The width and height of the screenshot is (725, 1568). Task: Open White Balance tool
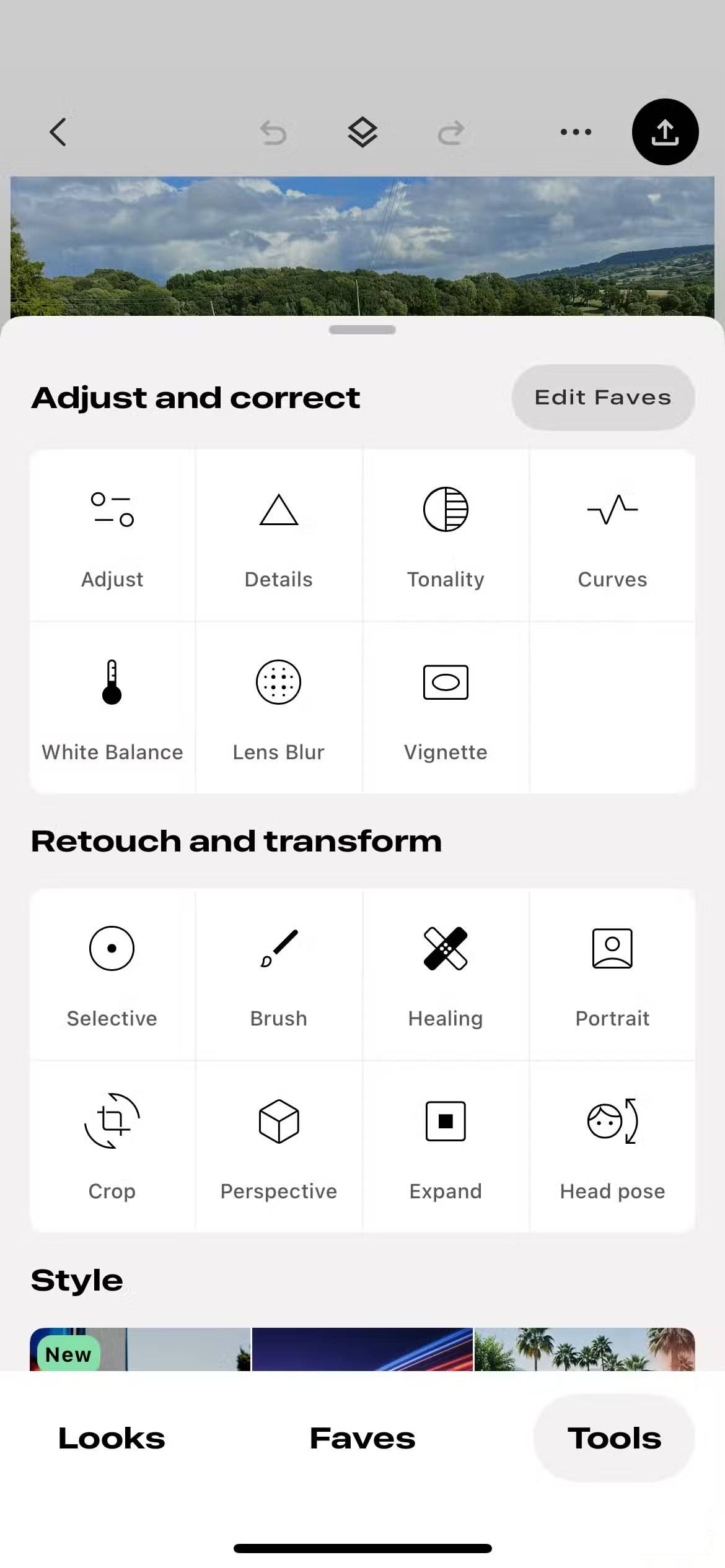(112, 708)
